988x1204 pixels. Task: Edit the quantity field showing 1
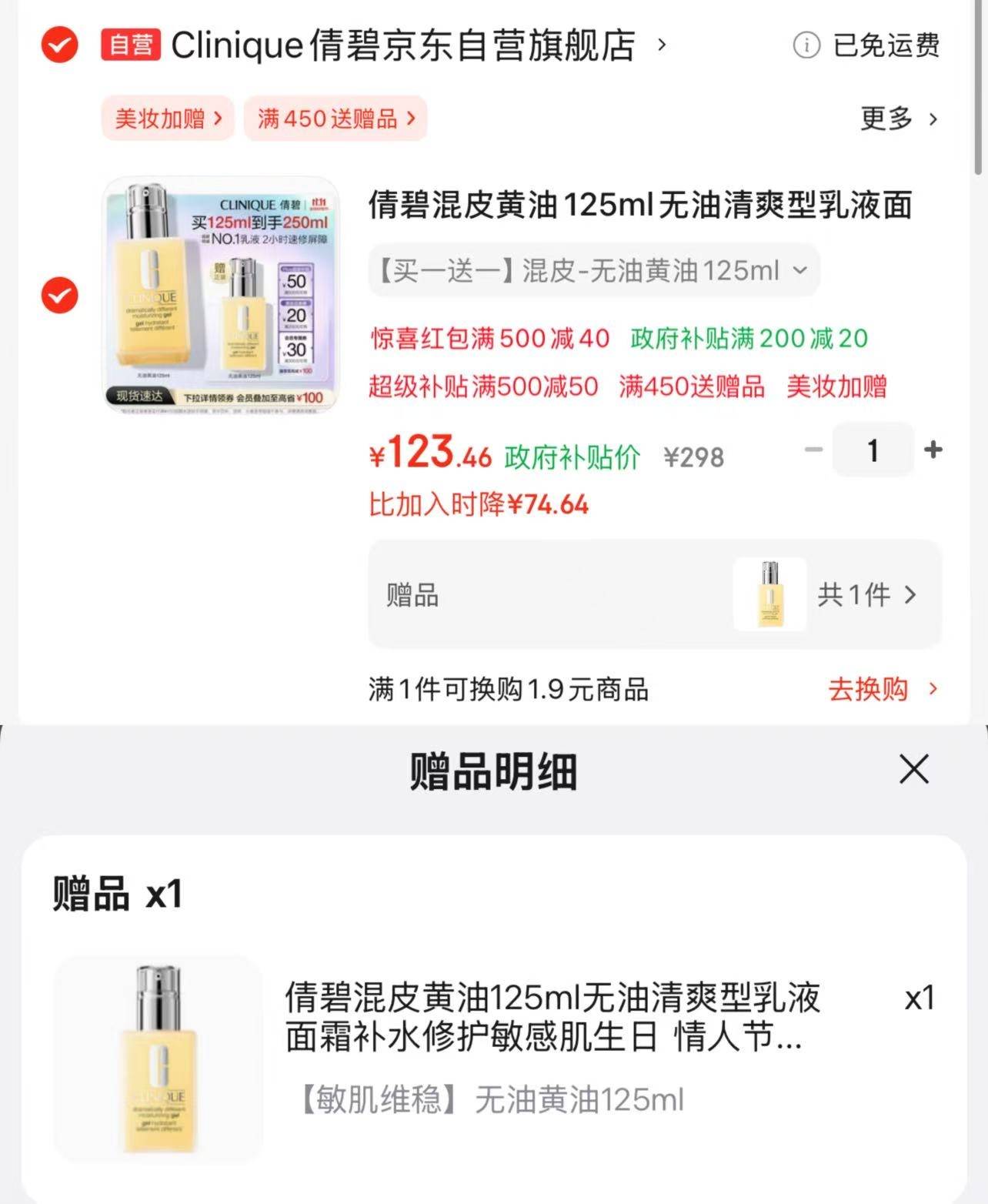[873, 450]
